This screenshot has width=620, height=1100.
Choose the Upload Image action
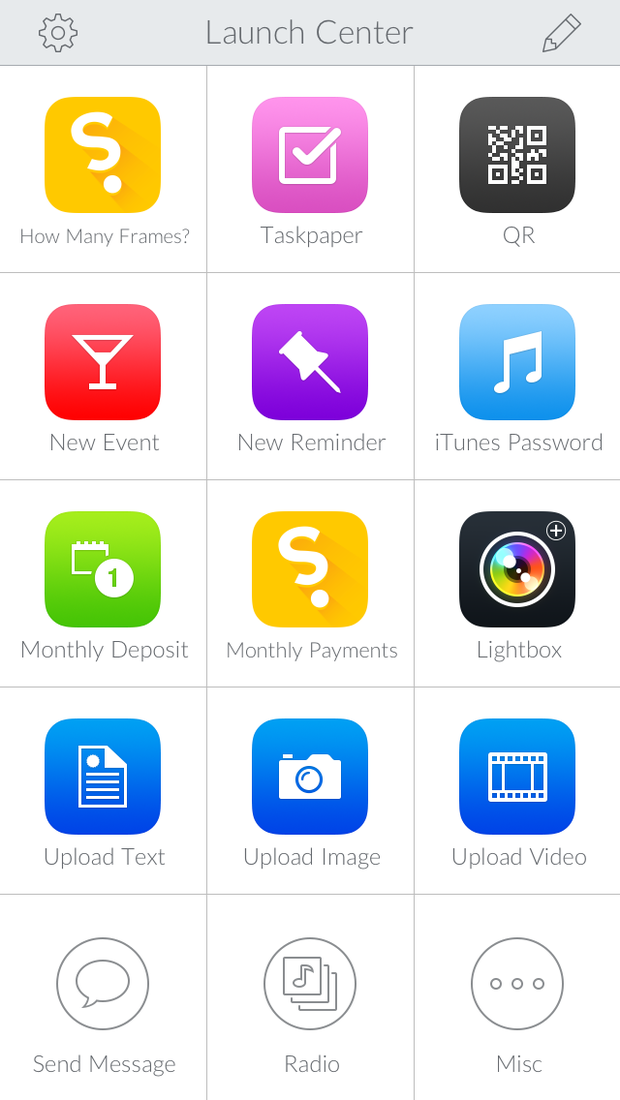[x=310, y=776]
